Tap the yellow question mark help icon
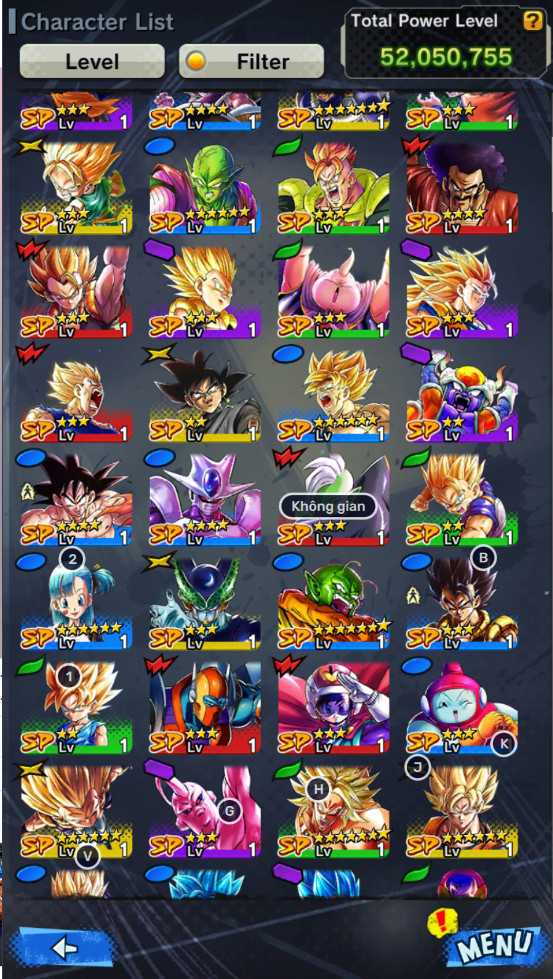553x979 pixels. (532, 21)
